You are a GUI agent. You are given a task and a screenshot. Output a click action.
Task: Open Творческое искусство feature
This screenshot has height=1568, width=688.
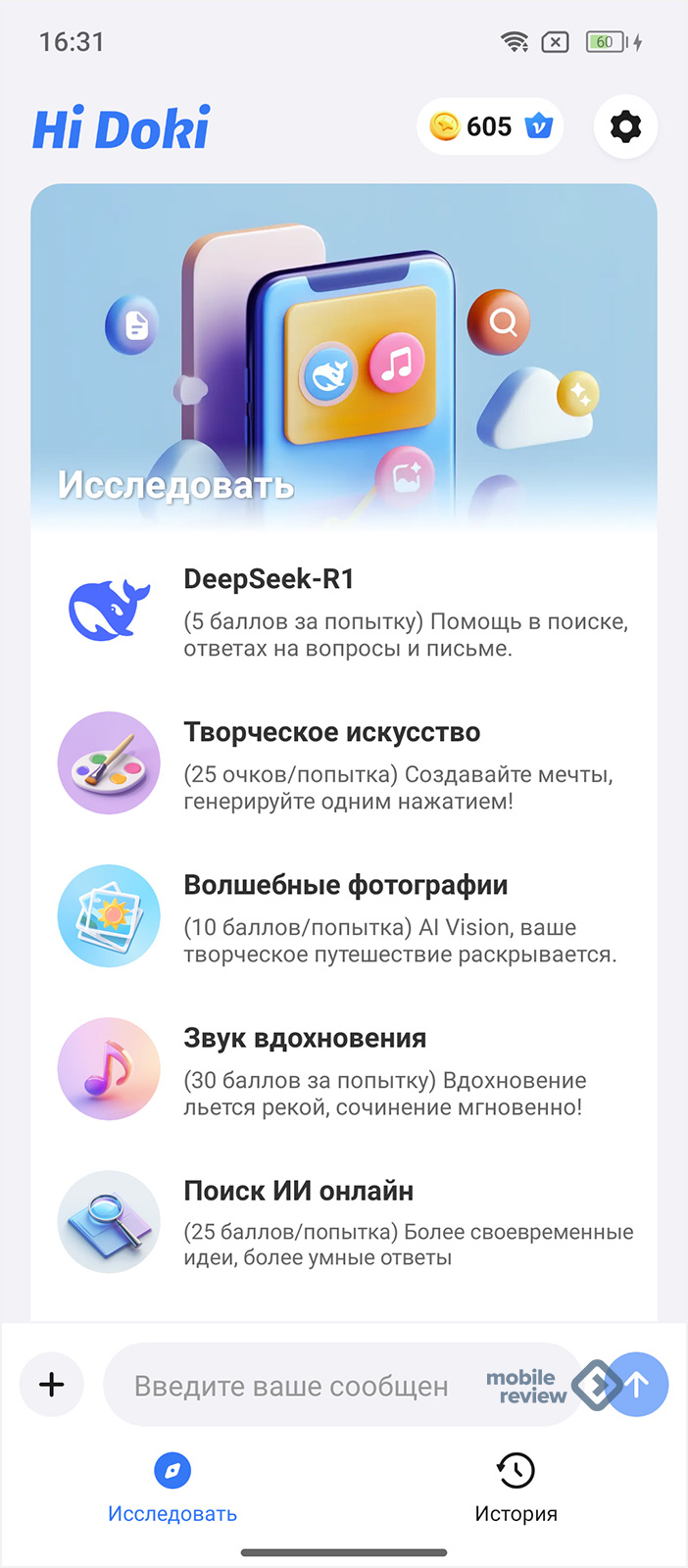344,764
